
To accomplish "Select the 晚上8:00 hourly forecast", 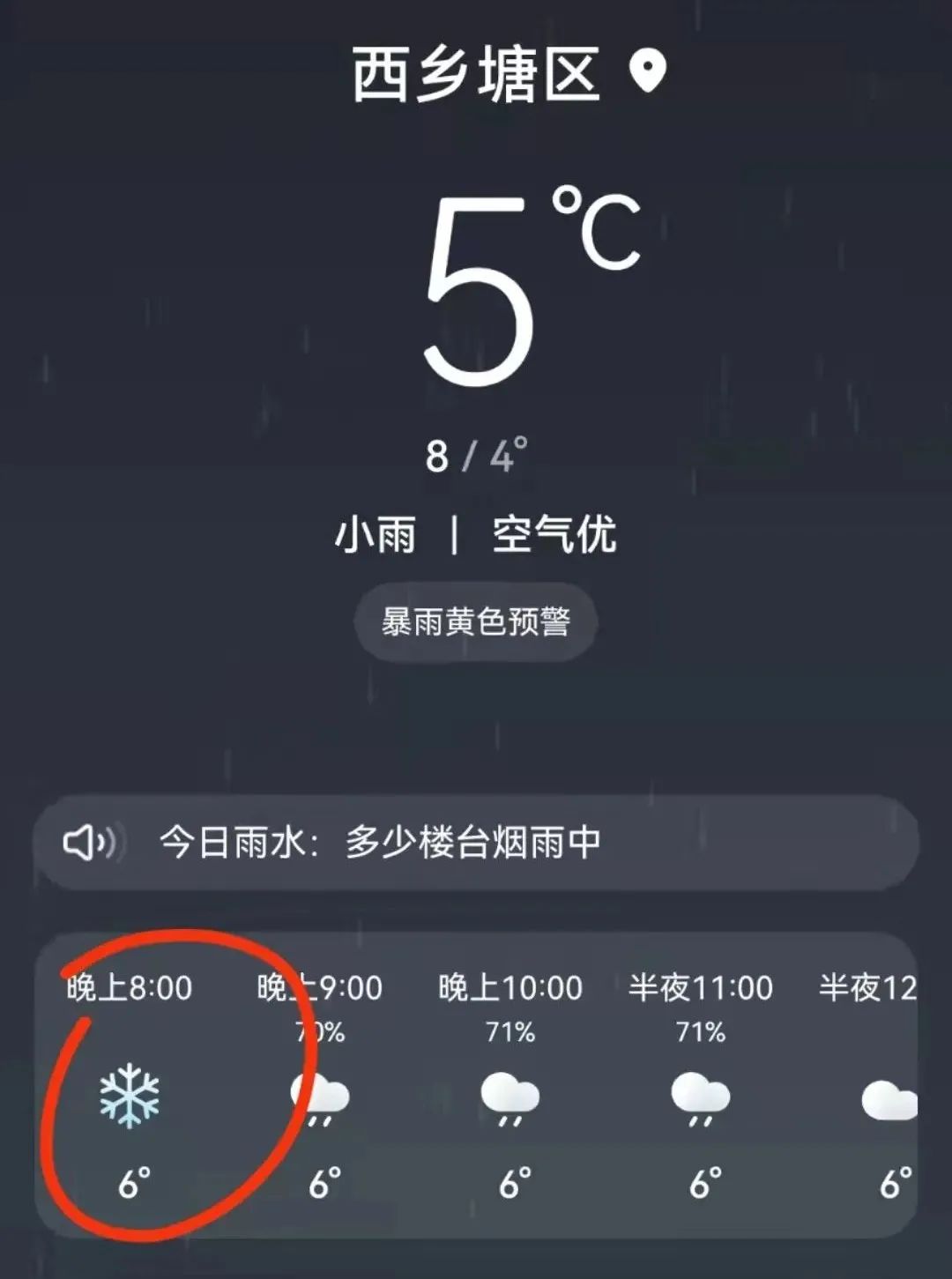I will (x=130, y=1086).
